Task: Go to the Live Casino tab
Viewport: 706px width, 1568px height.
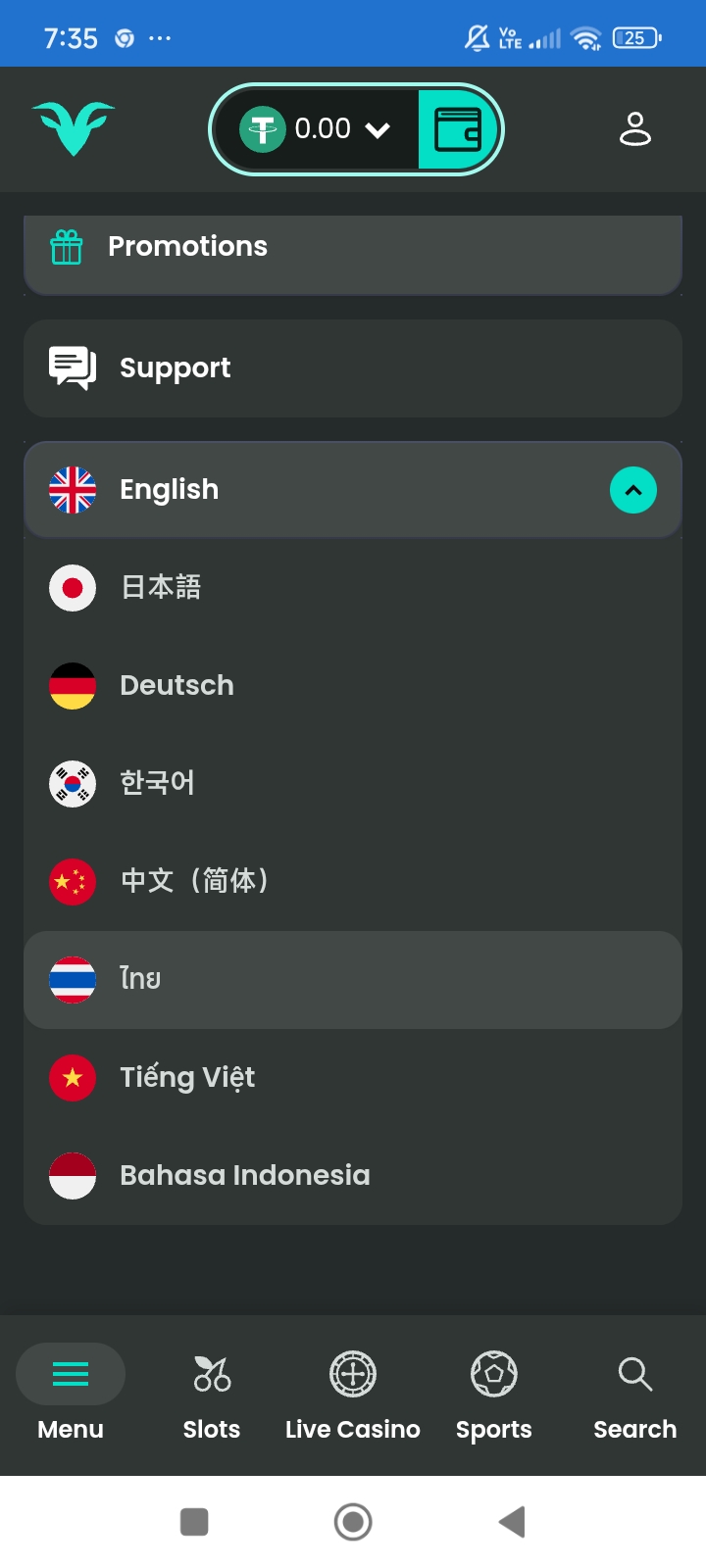Action: click(x=353, y=1394)
